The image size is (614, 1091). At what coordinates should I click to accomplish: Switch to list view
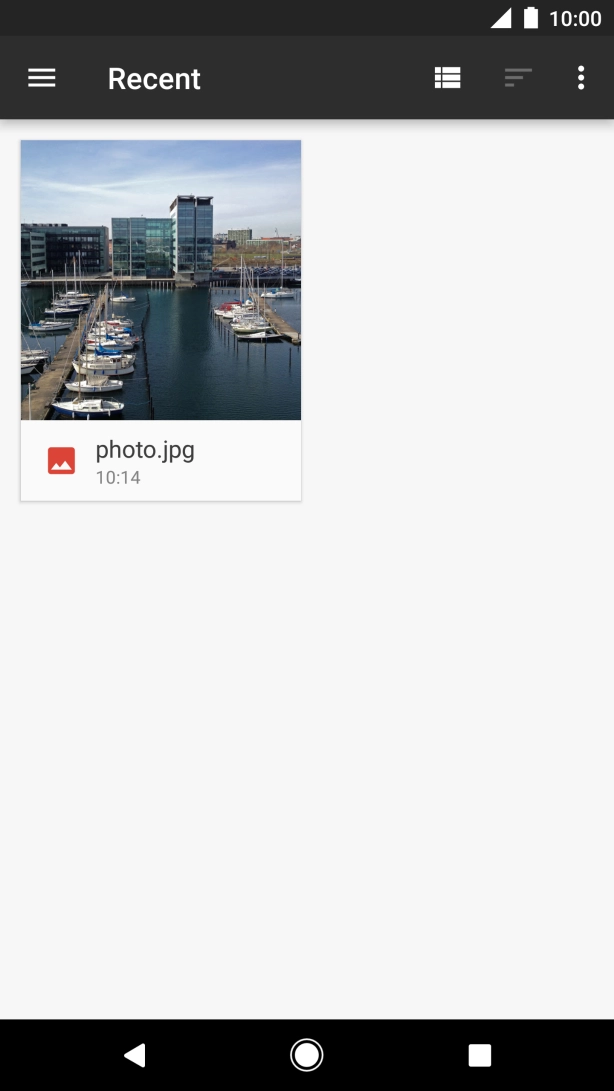(x=448, y=78)
